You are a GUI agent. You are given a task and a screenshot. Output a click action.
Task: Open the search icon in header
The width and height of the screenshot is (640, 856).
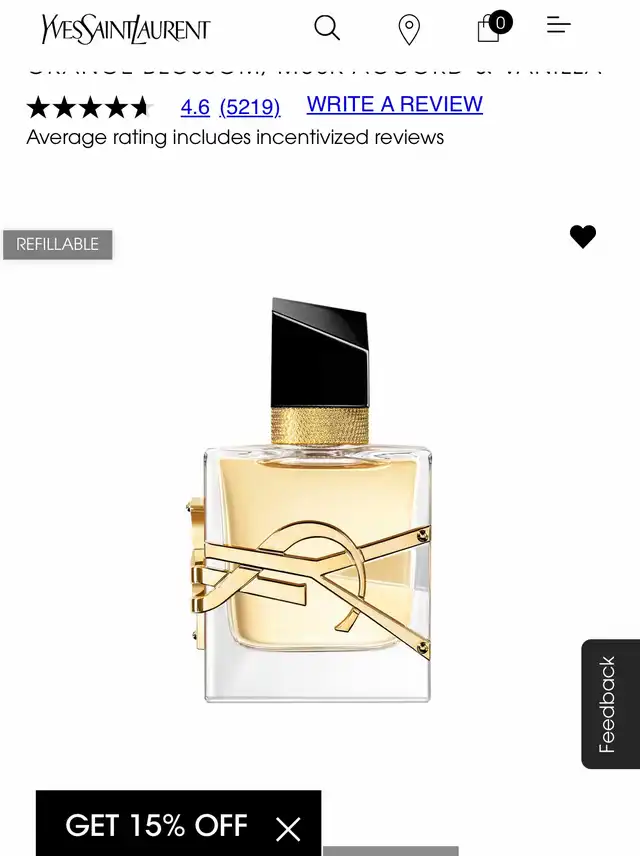[327, 28]
